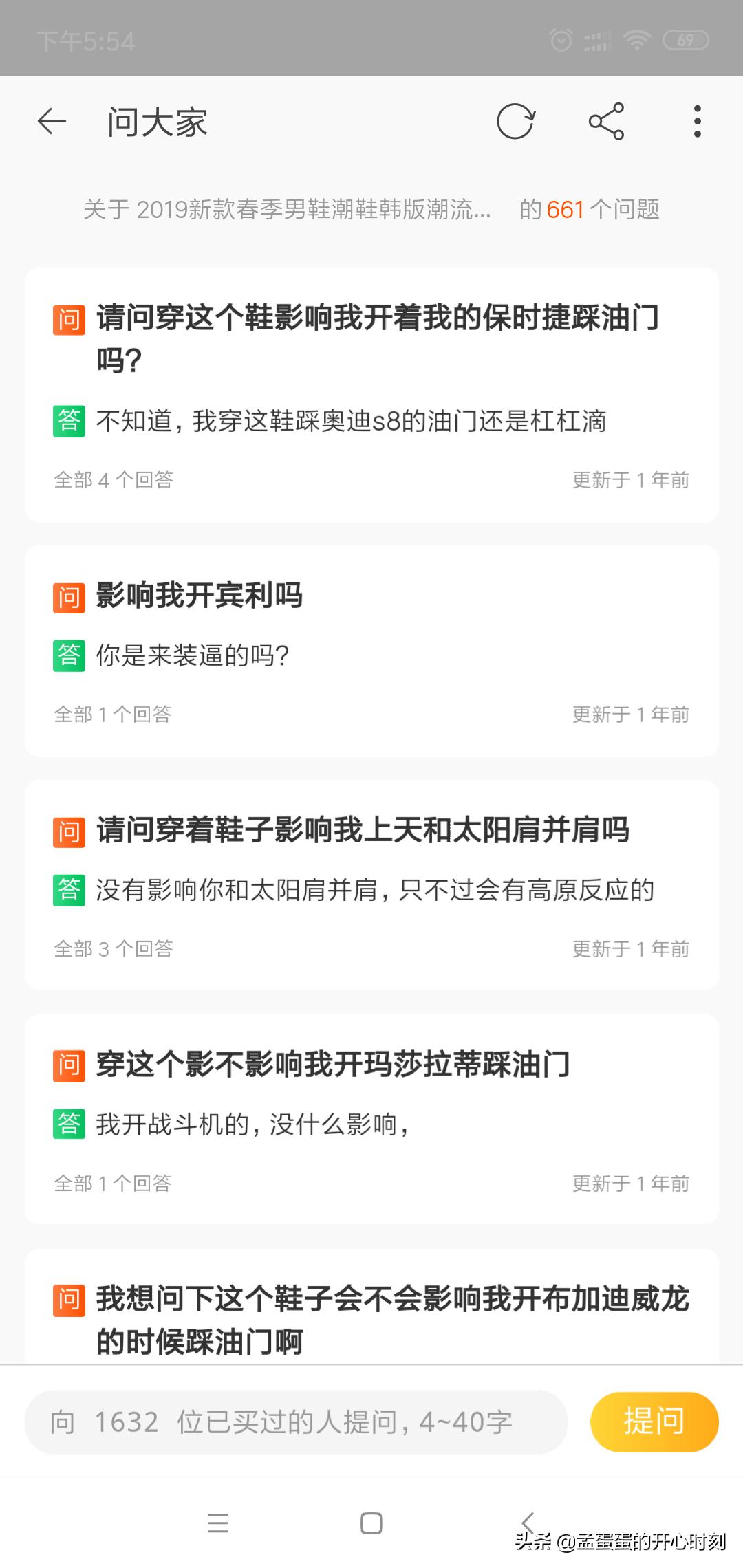Screen dimensions: 743x1568
Task: Click the 答 badge about 高原反应
Action: point(67,889)
